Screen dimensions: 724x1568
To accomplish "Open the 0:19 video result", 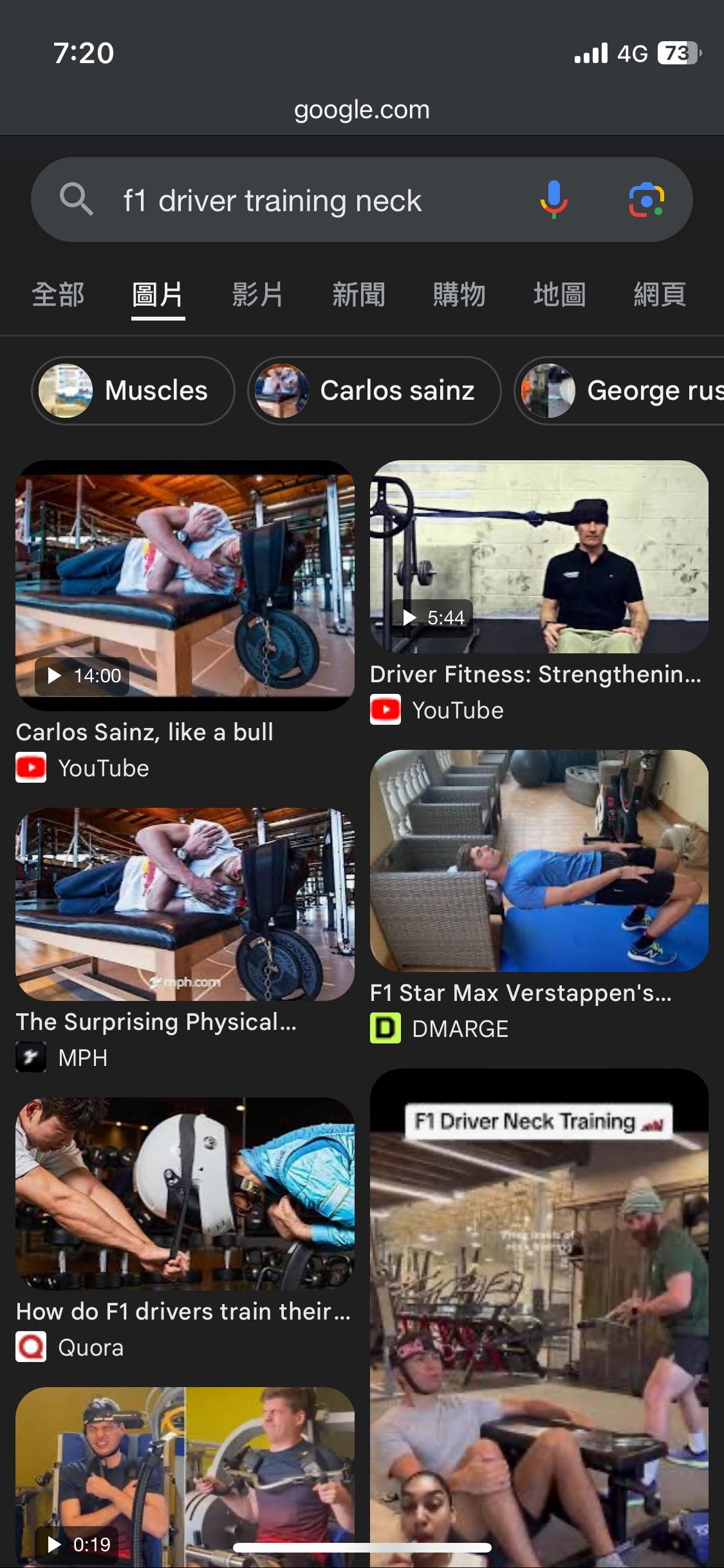I will [x=185, y=1474].
